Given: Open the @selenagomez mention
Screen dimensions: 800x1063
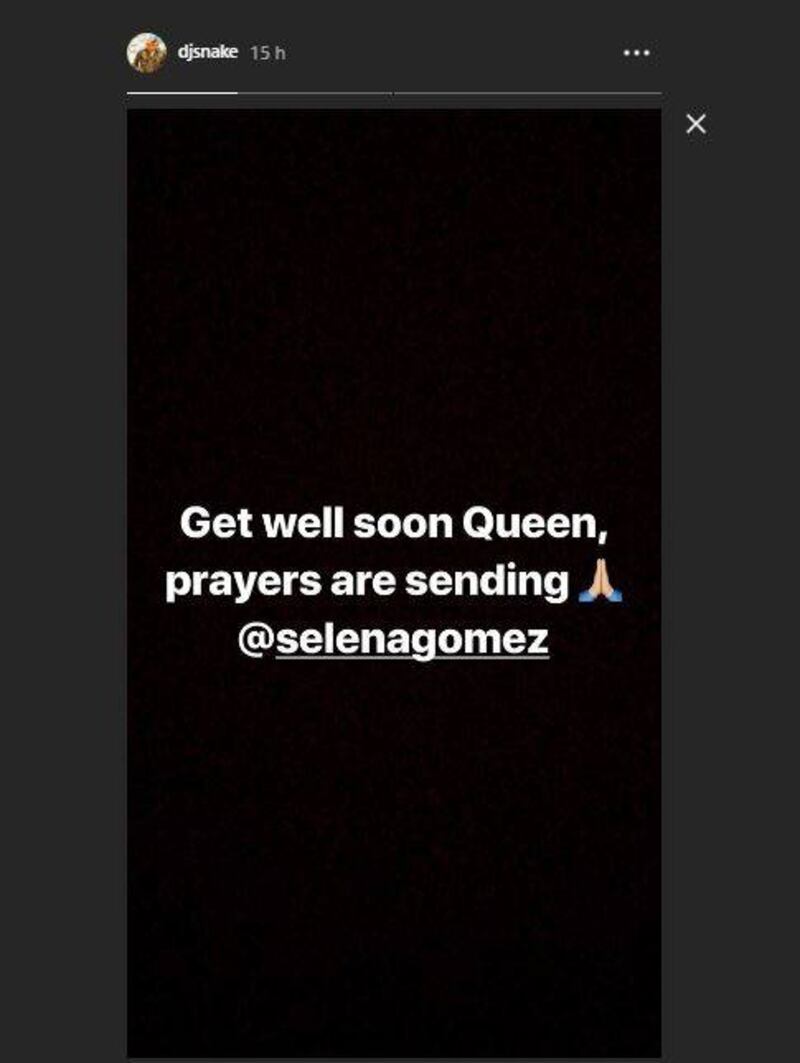Looking at the screenshot, I should coord(393,640).
